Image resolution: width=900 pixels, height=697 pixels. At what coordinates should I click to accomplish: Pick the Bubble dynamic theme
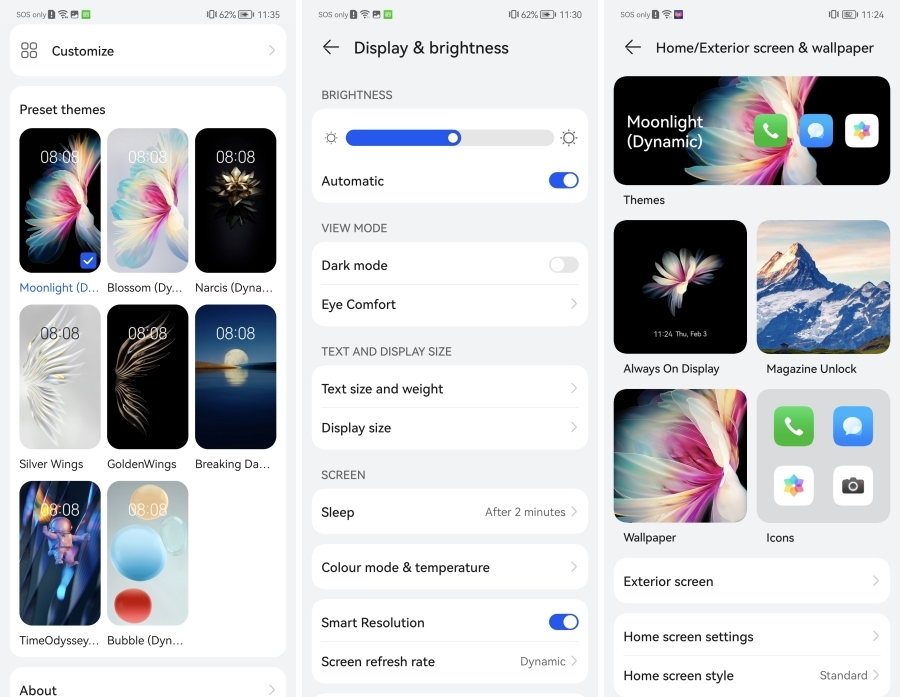147,553
